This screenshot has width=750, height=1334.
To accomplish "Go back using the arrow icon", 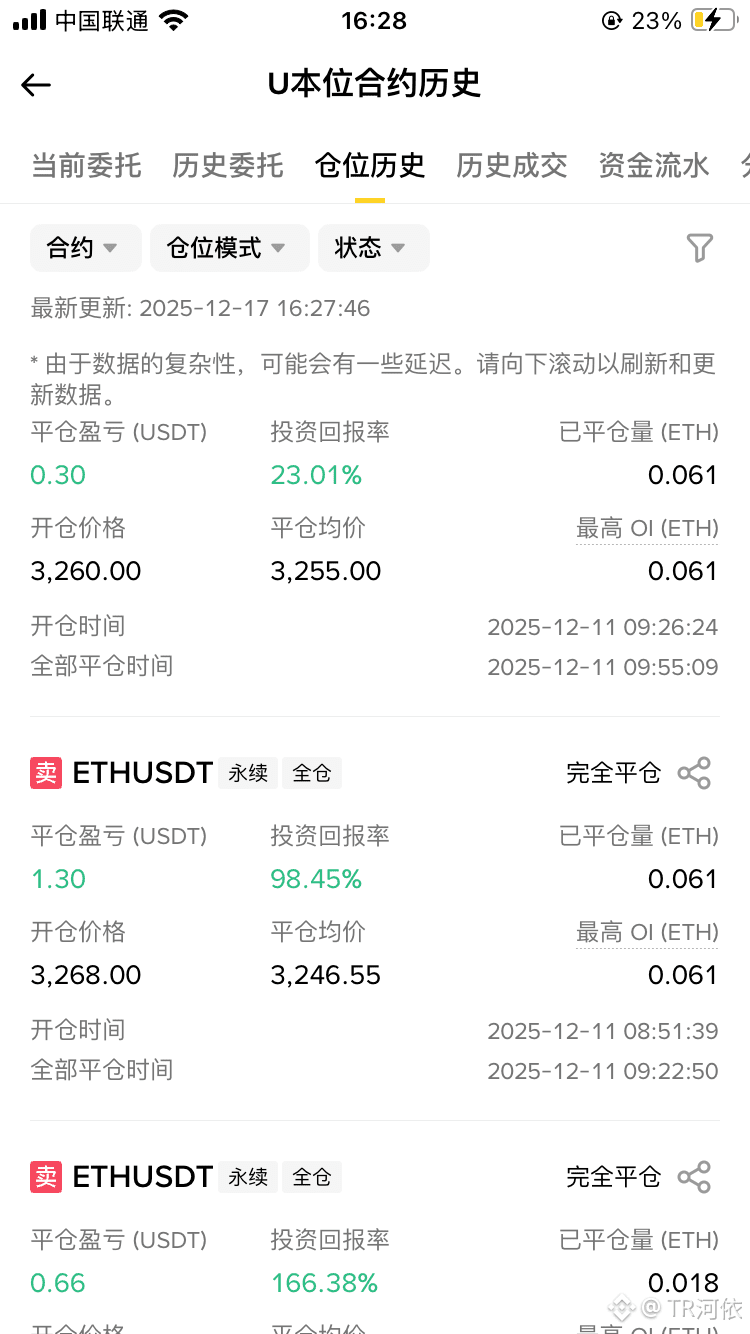I will (x=36, y=85).
